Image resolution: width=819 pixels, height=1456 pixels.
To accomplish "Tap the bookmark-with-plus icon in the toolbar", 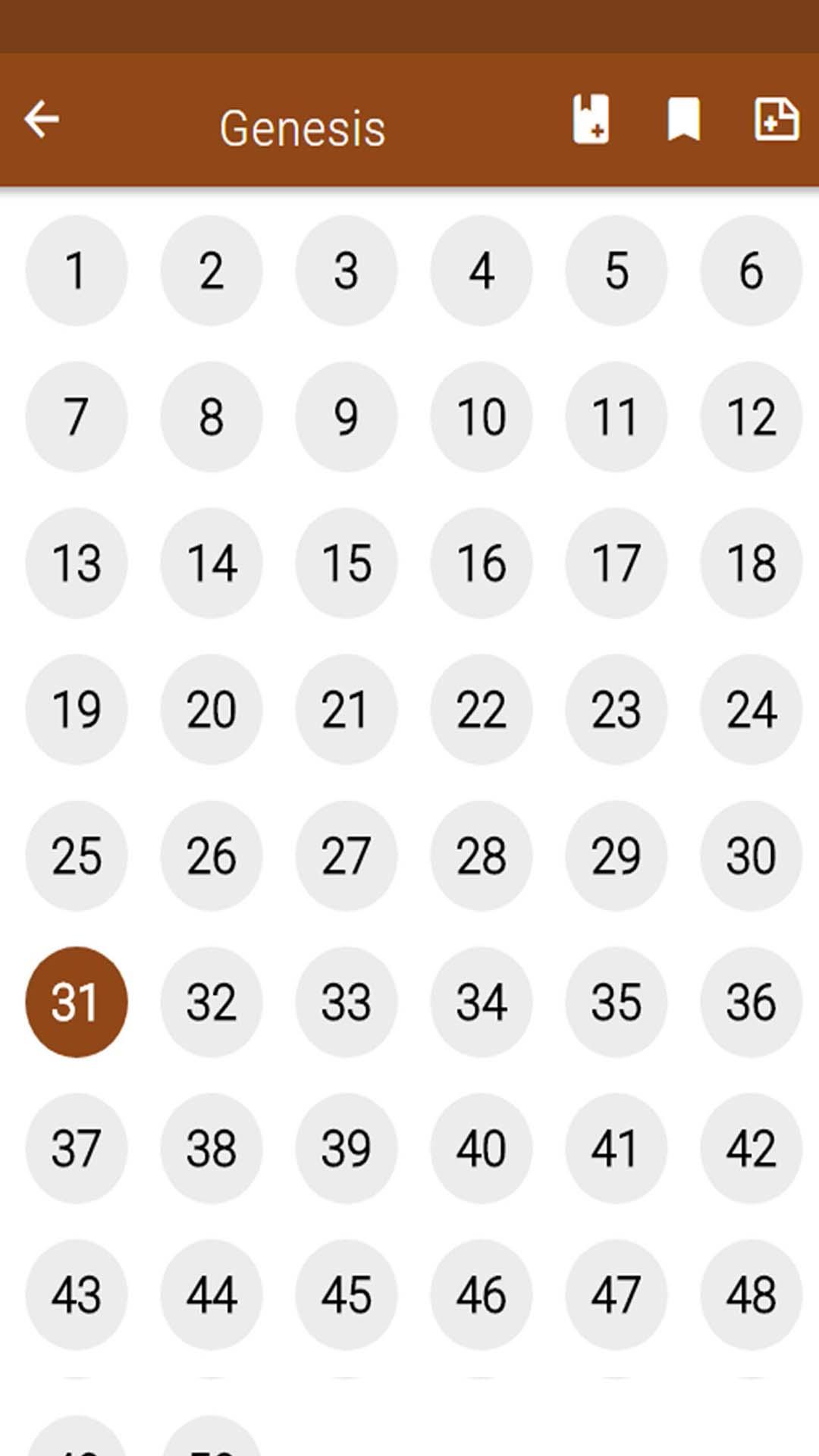I will click(x=591, y=119).
